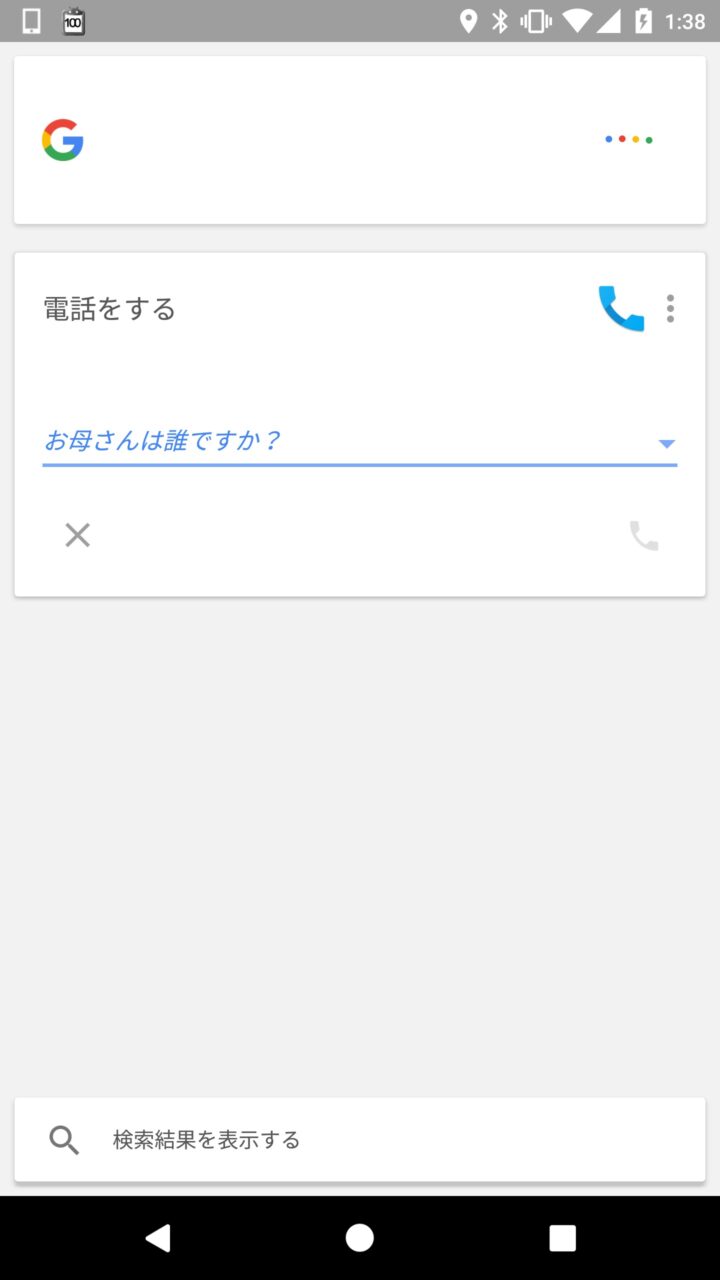720x1280 pixels.
Task: Open the overflow menu on call card
Action: point(670,308)
